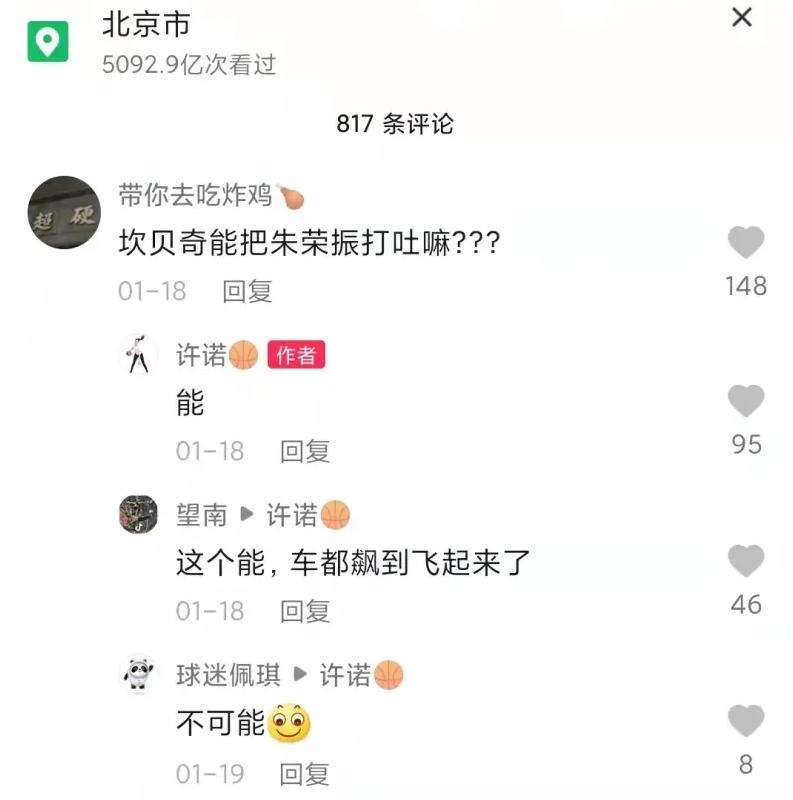The image size is (793, 800).
Task: Switch to the 817 条评论 comments header
Action: [396, 121]
